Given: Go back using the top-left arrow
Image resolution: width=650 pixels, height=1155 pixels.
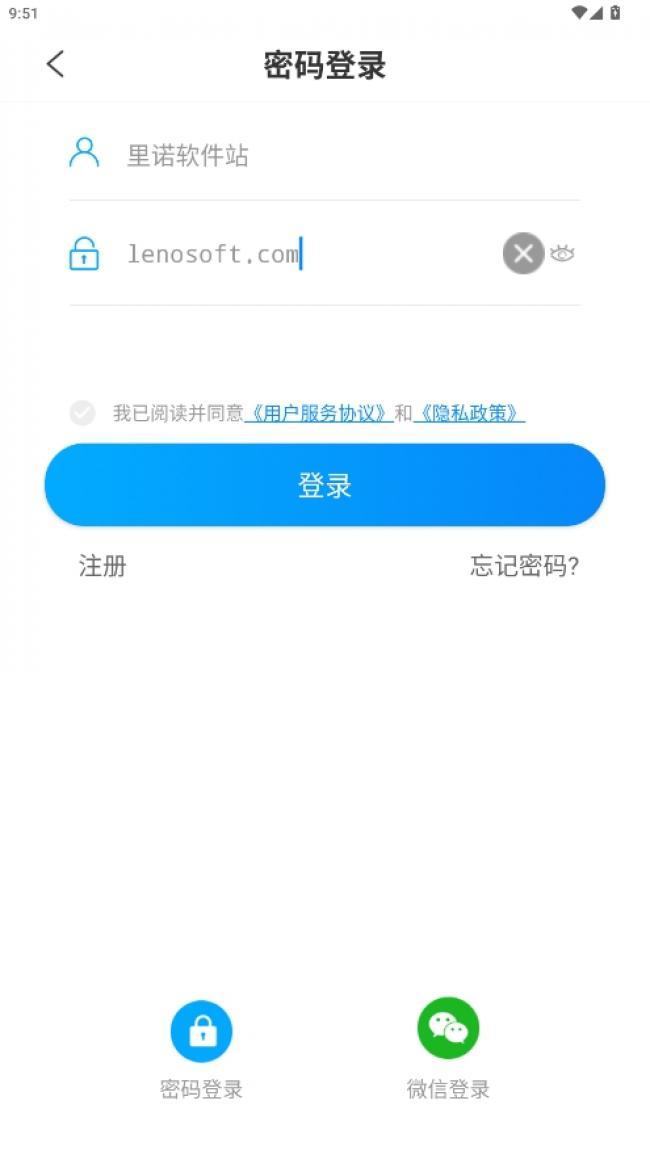Looking at the screenshot, I should pos(55,64).
